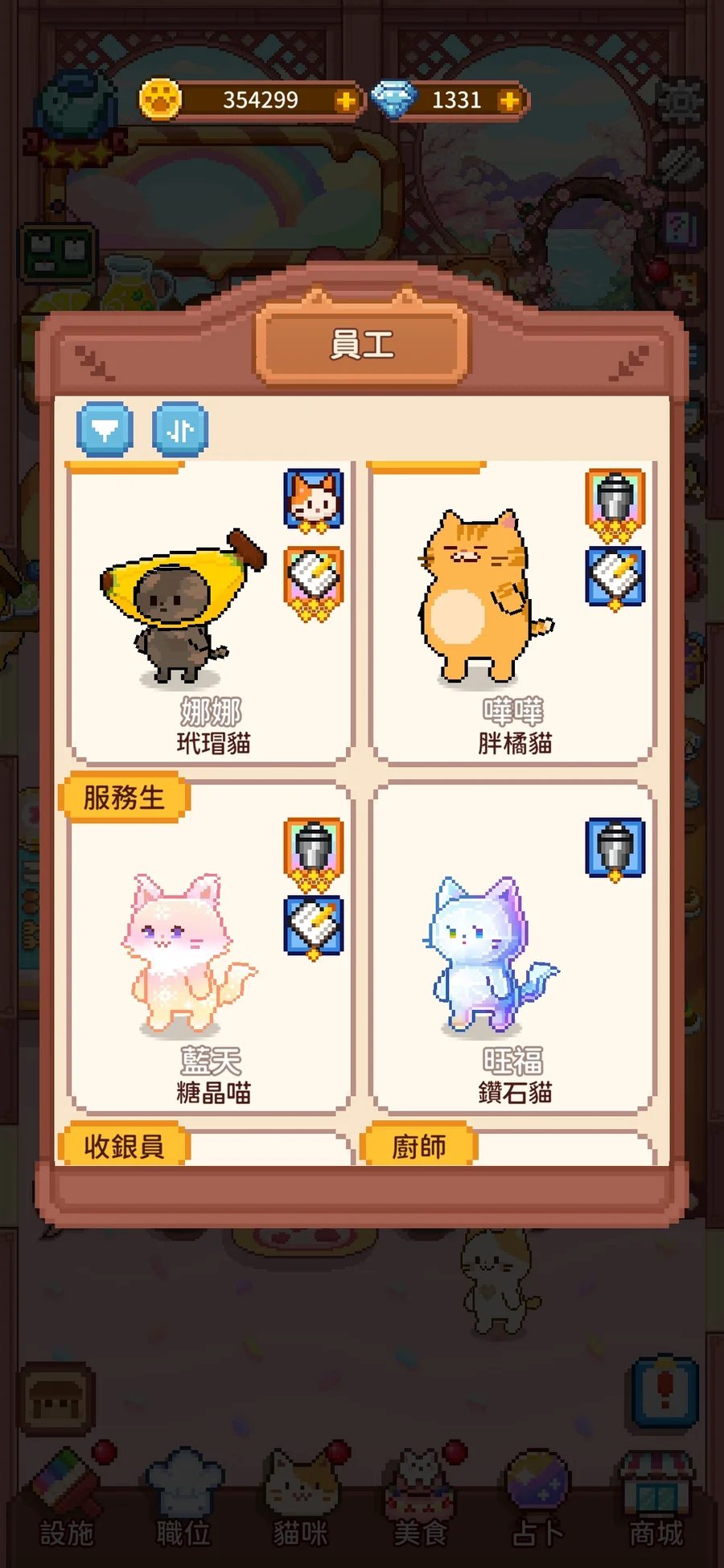Screen dimensions: 724x1568
Task: Add more diamonds
Action: pyautogui.click(x=508, y=101)
